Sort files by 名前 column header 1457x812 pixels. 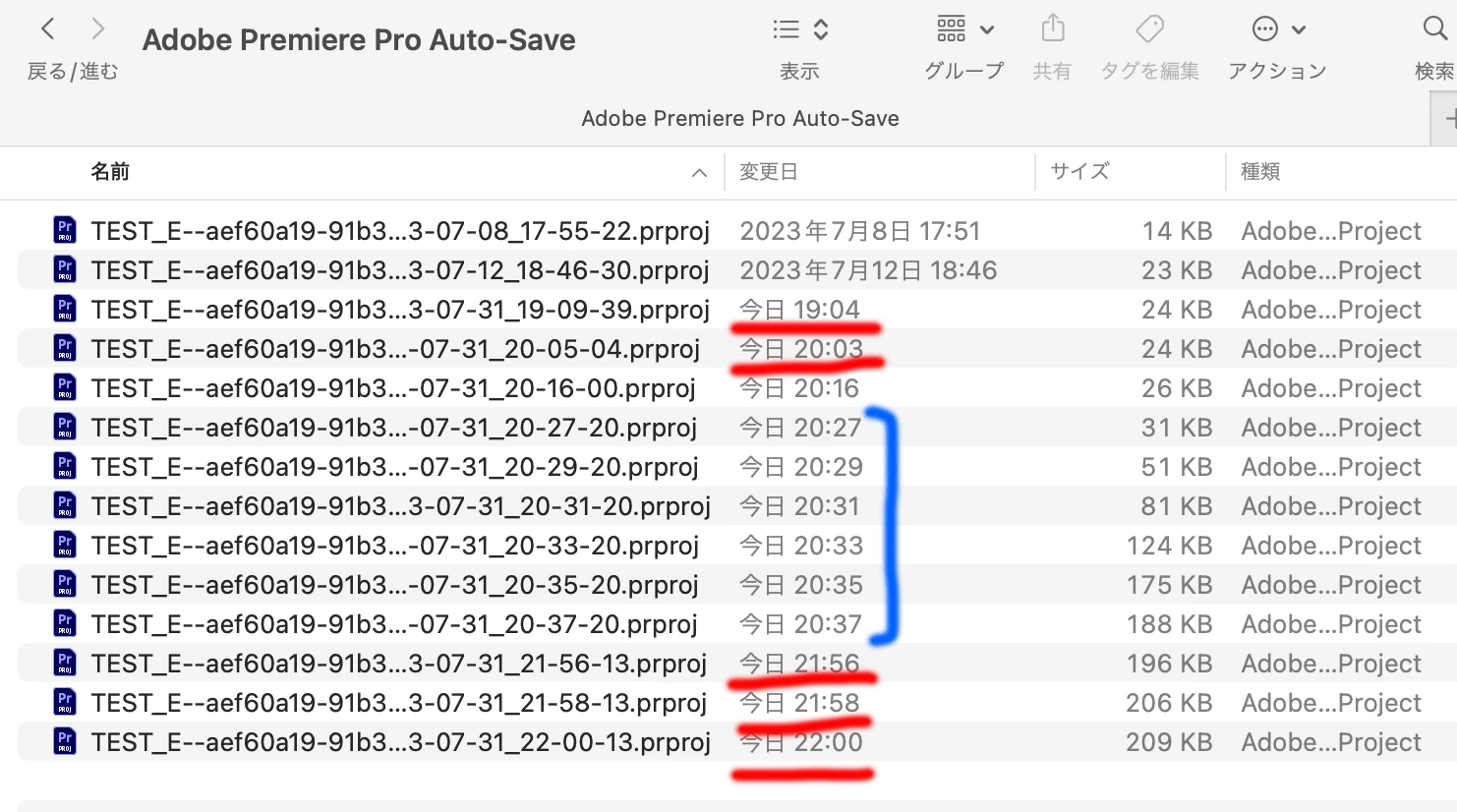[110, 172]
